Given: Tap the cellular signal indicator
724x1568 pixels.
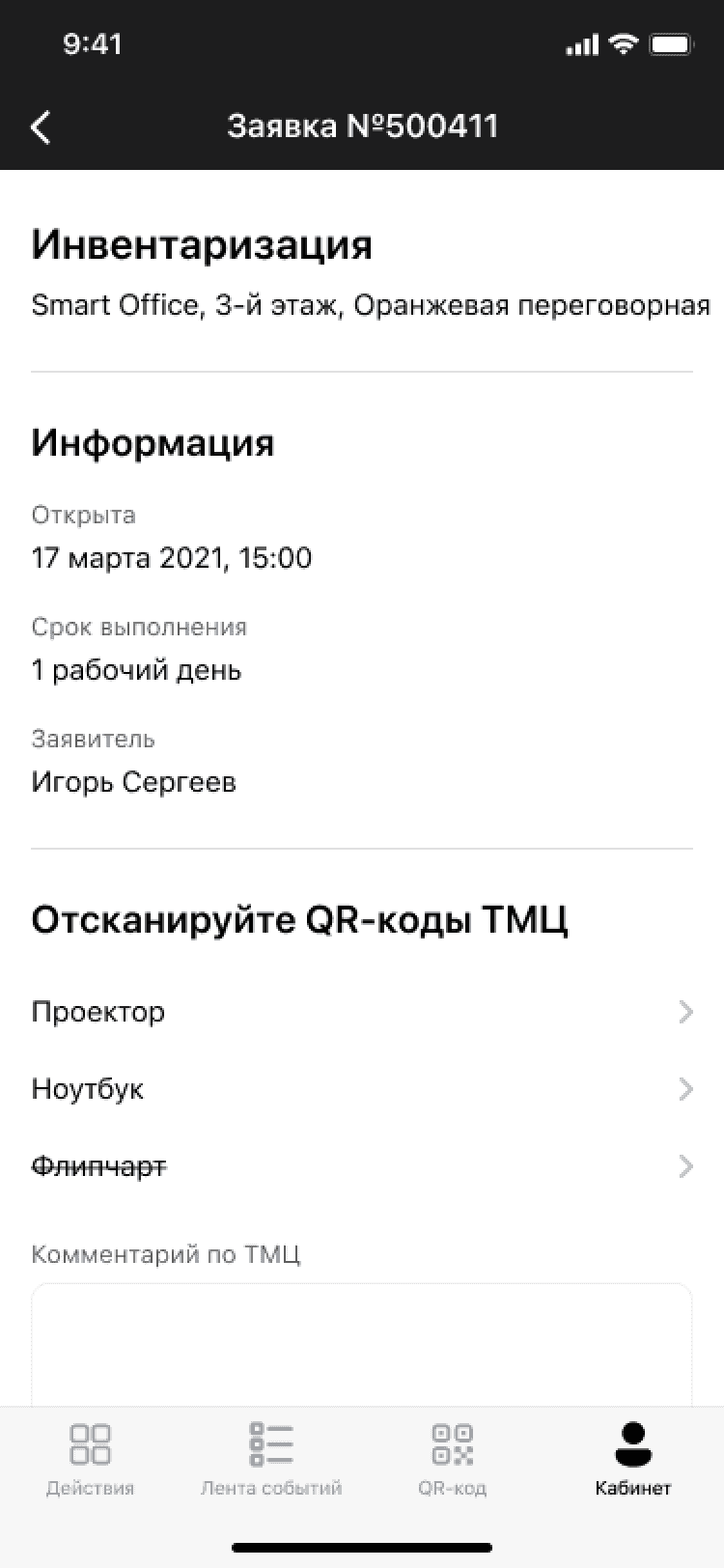Looking at the screenshot, I should [x=581, y=42].
